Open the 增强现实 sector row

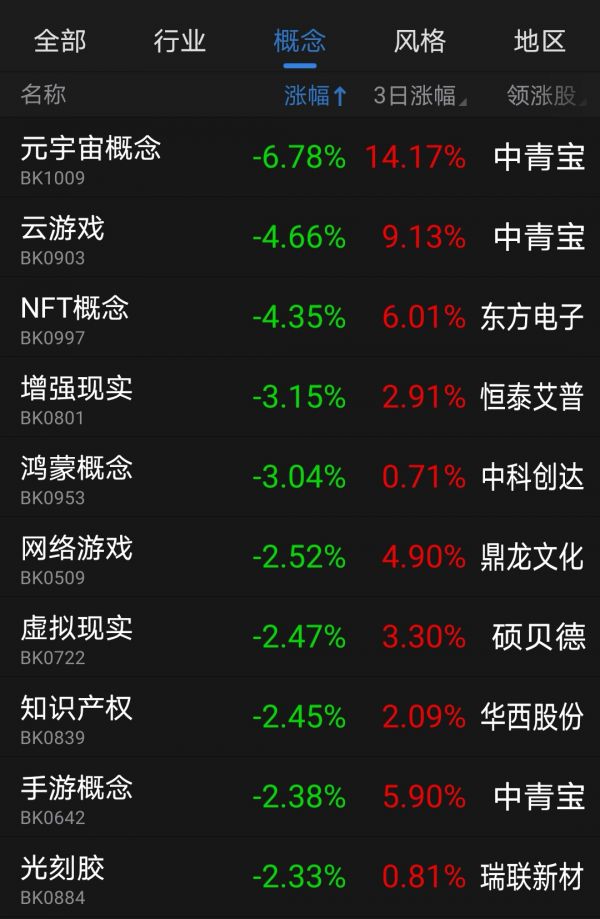pos(77,398)
